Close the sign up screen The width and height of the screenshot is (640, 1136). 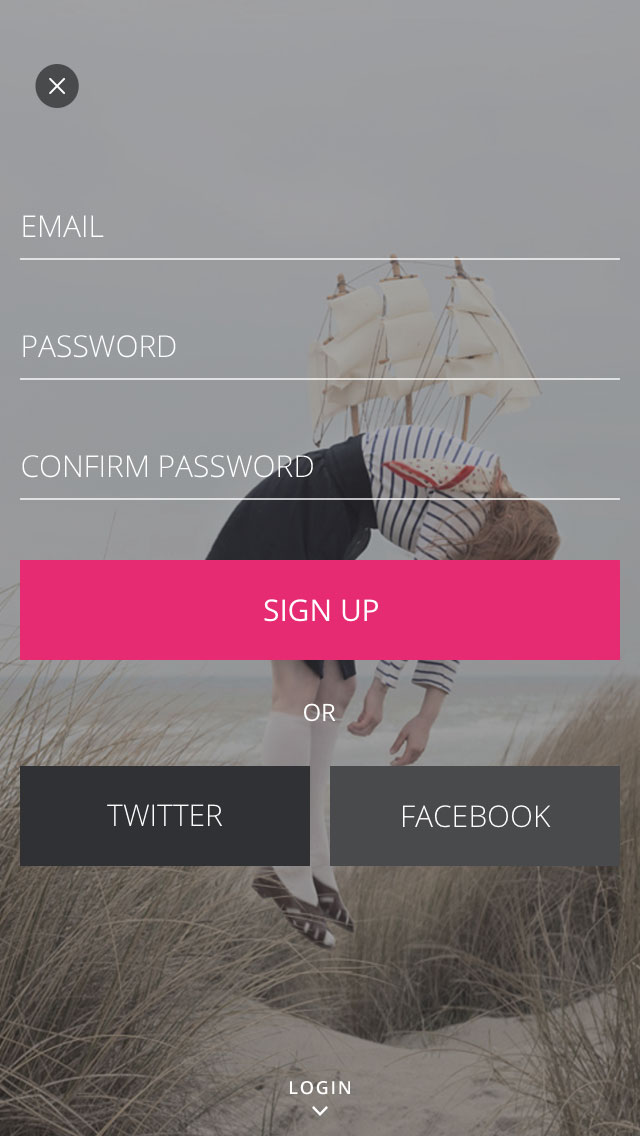[57, 86]
